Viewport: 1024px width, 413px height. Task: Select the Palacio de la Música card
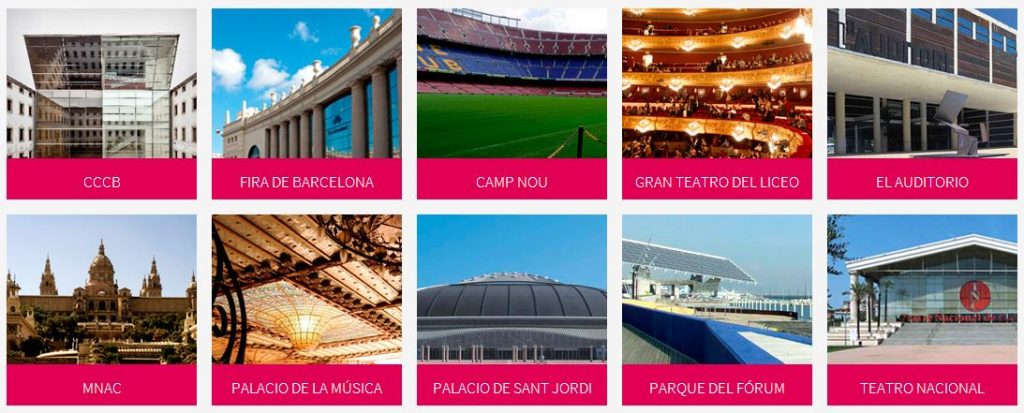[x=306, y=310]
